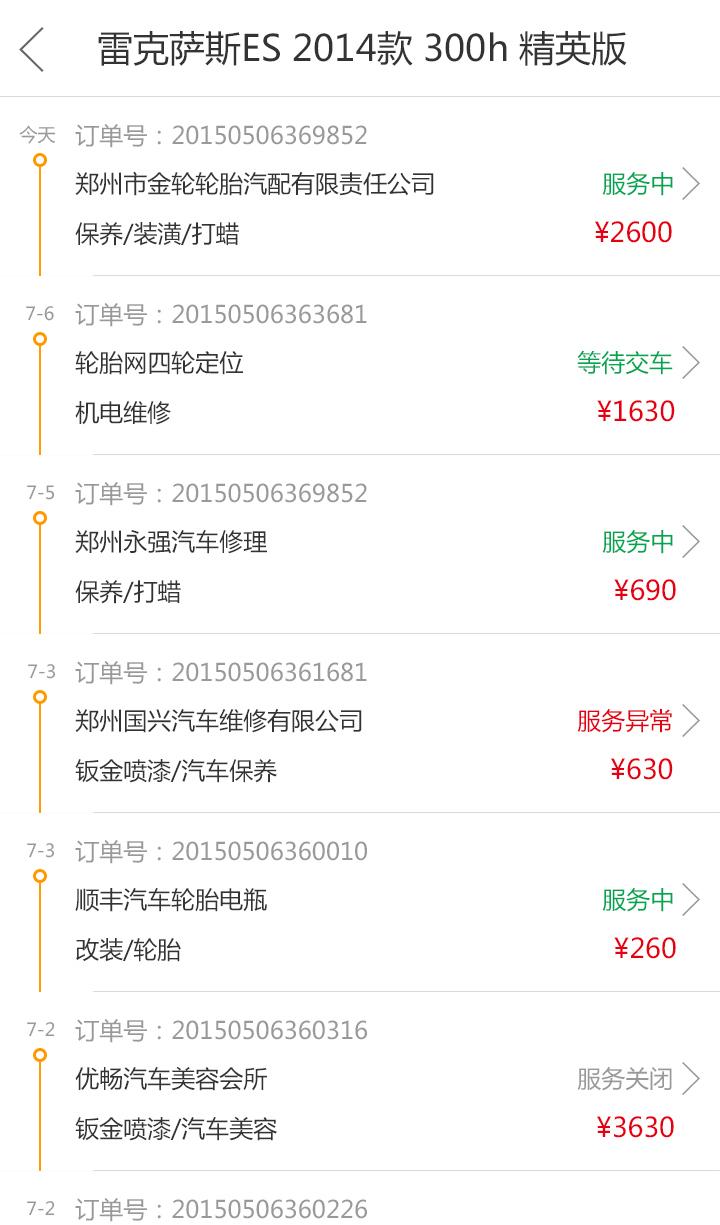Viewport: 720px width, 1225px height.
Task: Tap the back arrow in the title bar
Action: [33, 48]
